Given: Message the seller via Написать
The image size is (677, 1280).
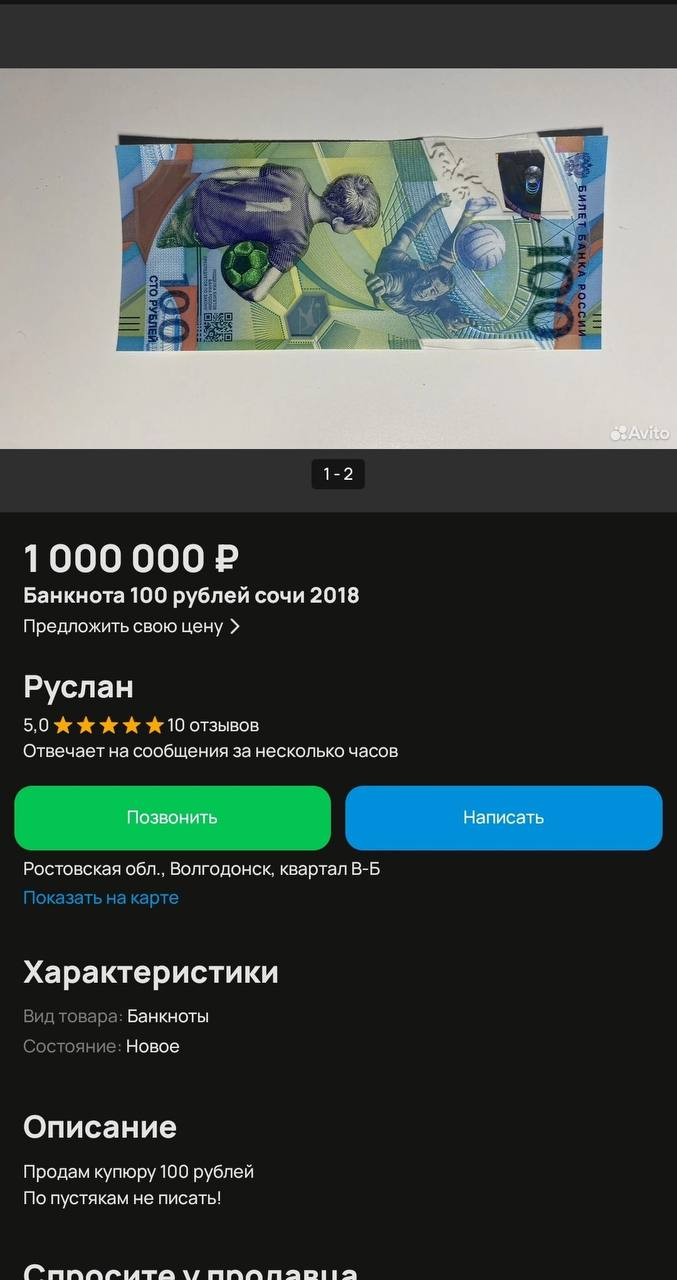Looking at the screenshot, I should point(503,817).
